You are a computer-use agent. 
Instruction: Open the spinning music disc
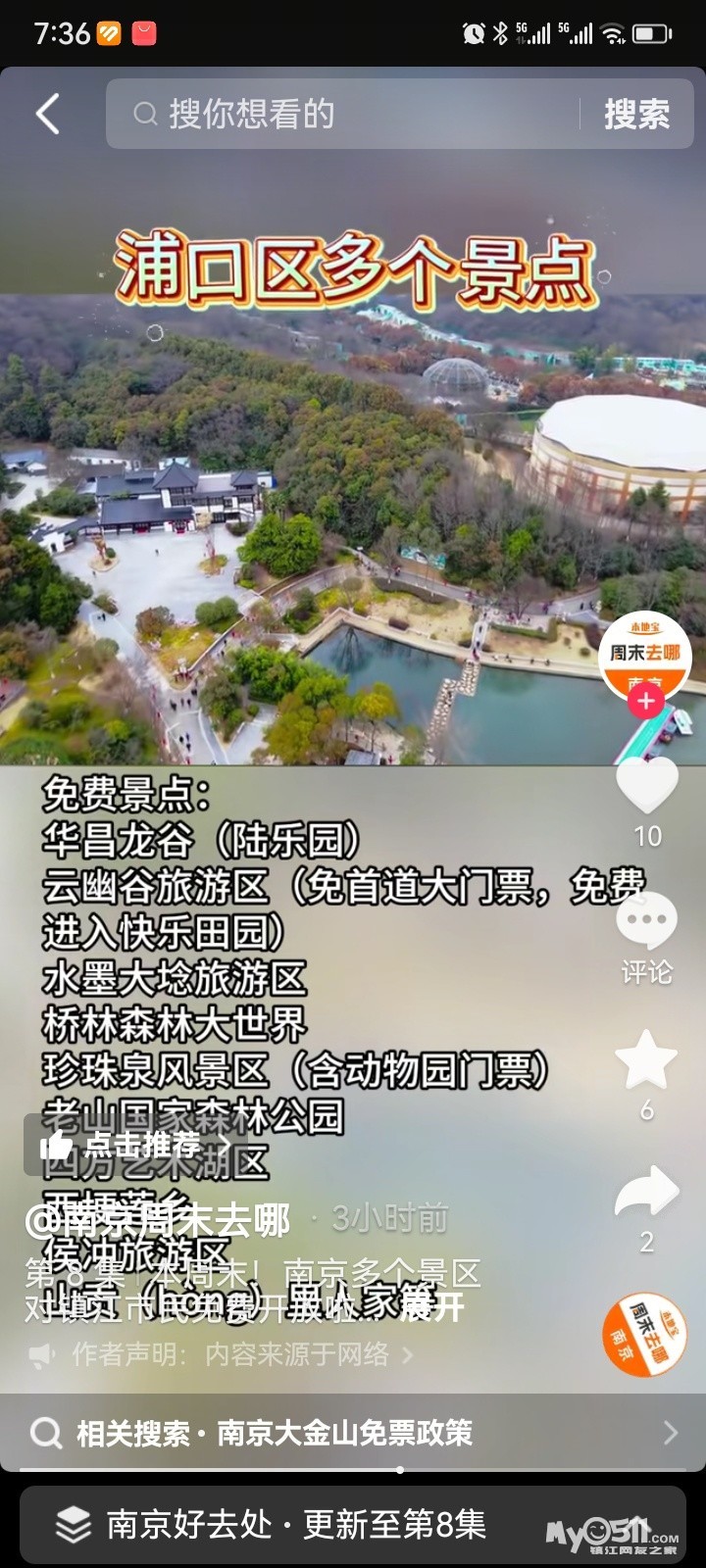tap(644, 1335)
